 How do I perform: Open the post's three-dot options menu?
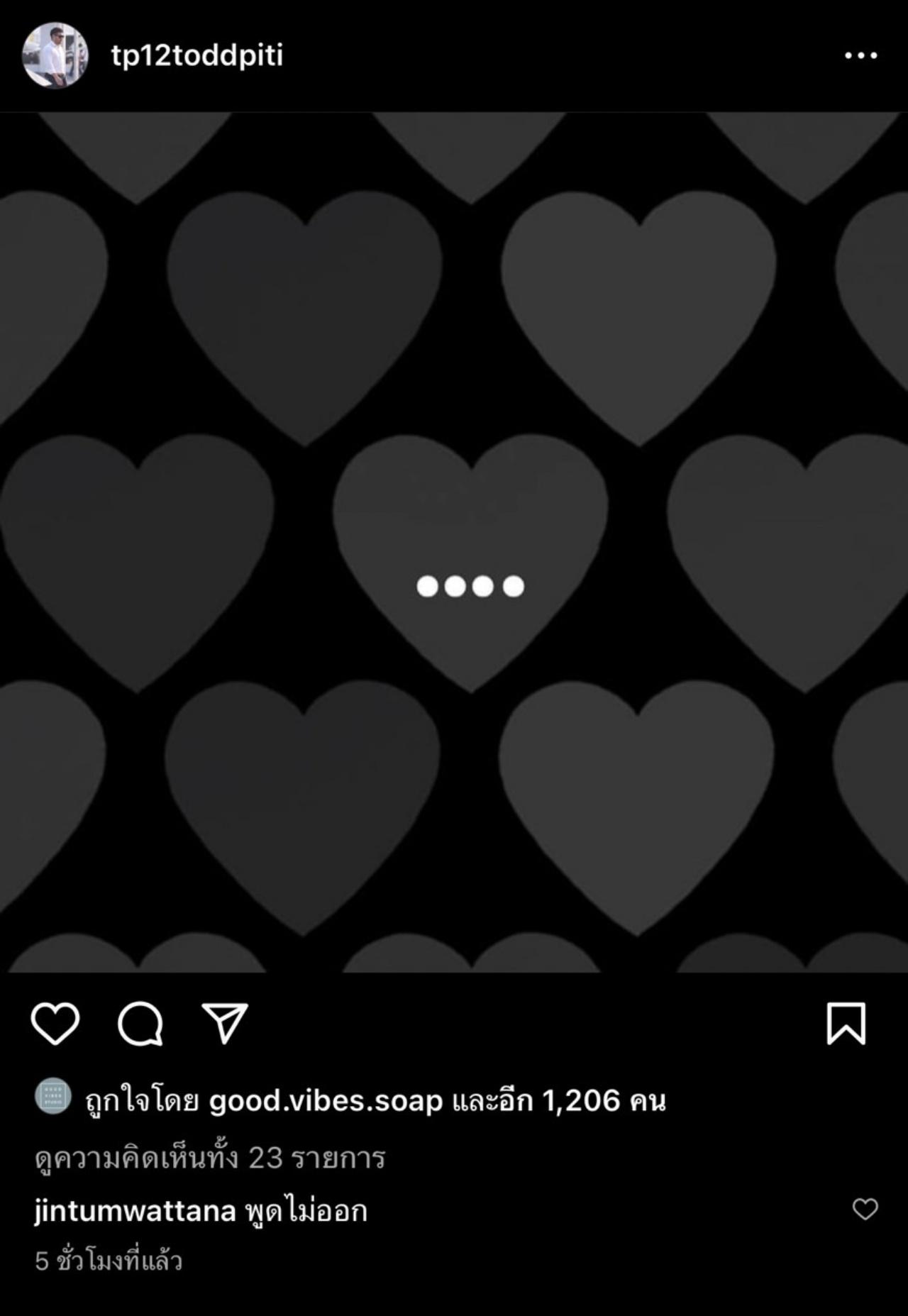[860, 55]
